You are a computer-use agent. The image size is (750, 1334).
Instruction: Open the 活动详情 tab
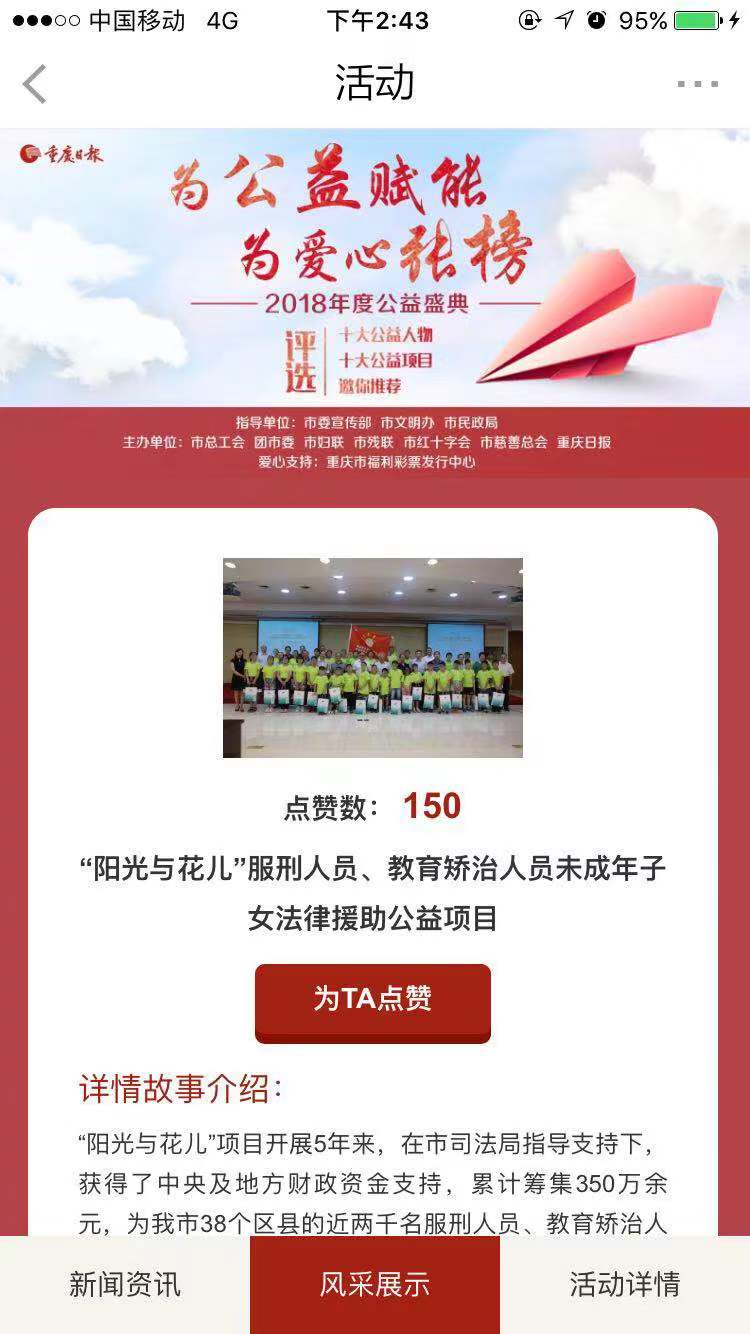tap(625, 1284)
